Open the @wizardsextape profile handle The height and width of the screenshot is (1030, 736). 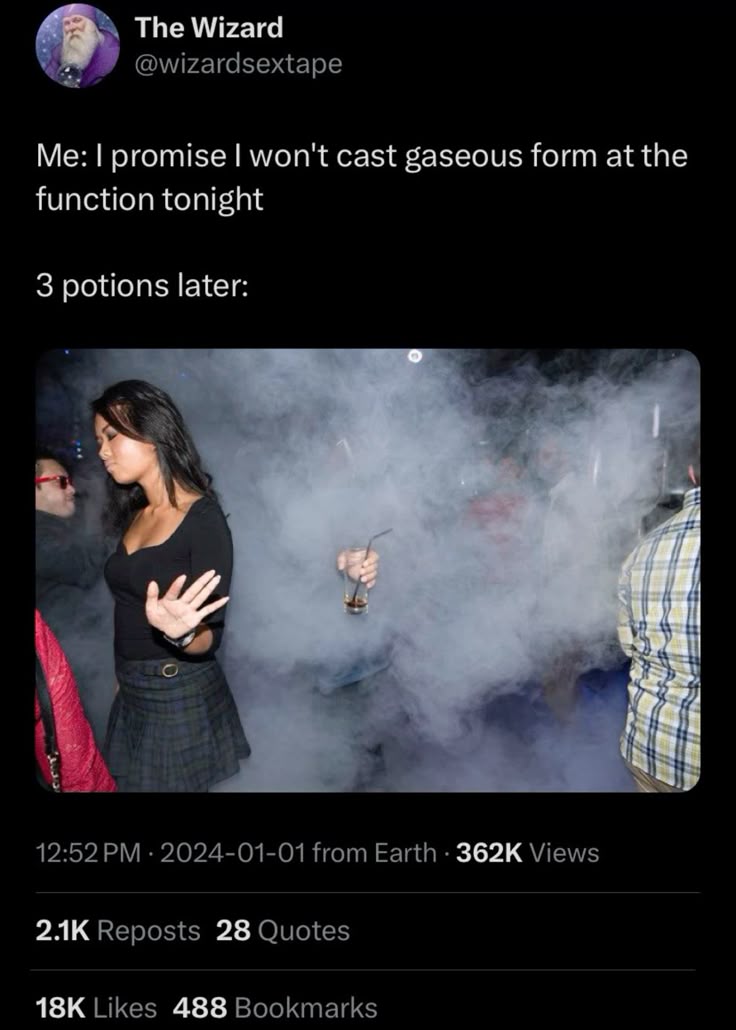pos(238,64)
